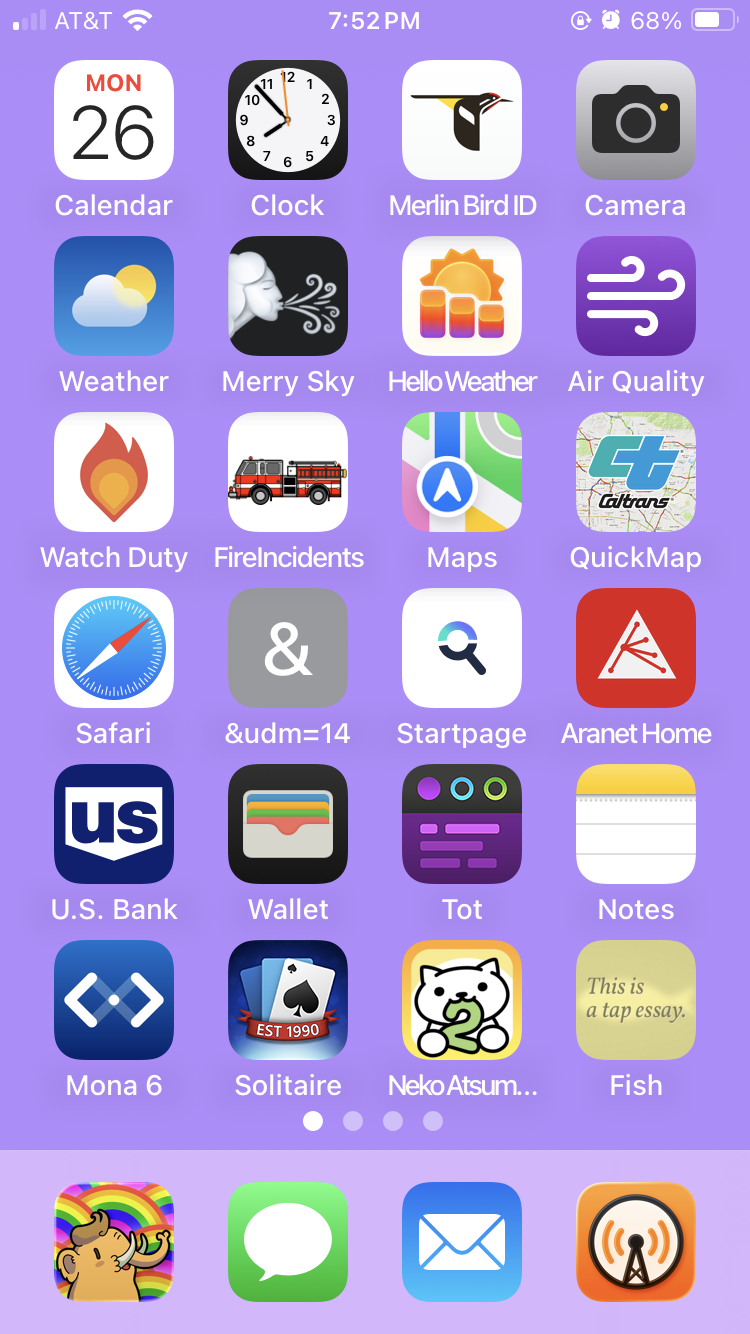
Task: Open Caltrans QuickMap
Action: click(x=635, y=472)
